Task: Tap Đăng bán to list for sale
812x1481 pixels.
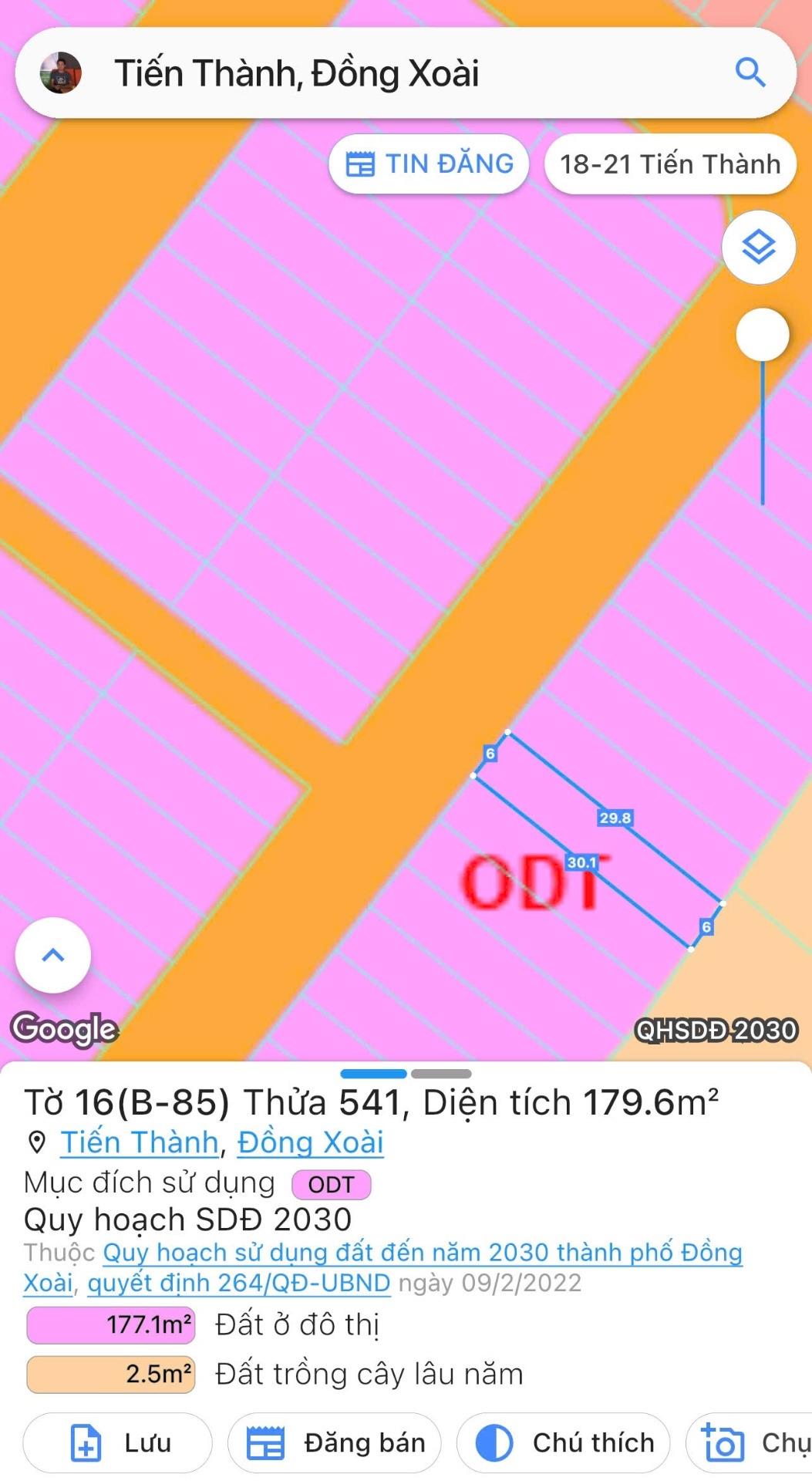Action: pos(335,1442)
